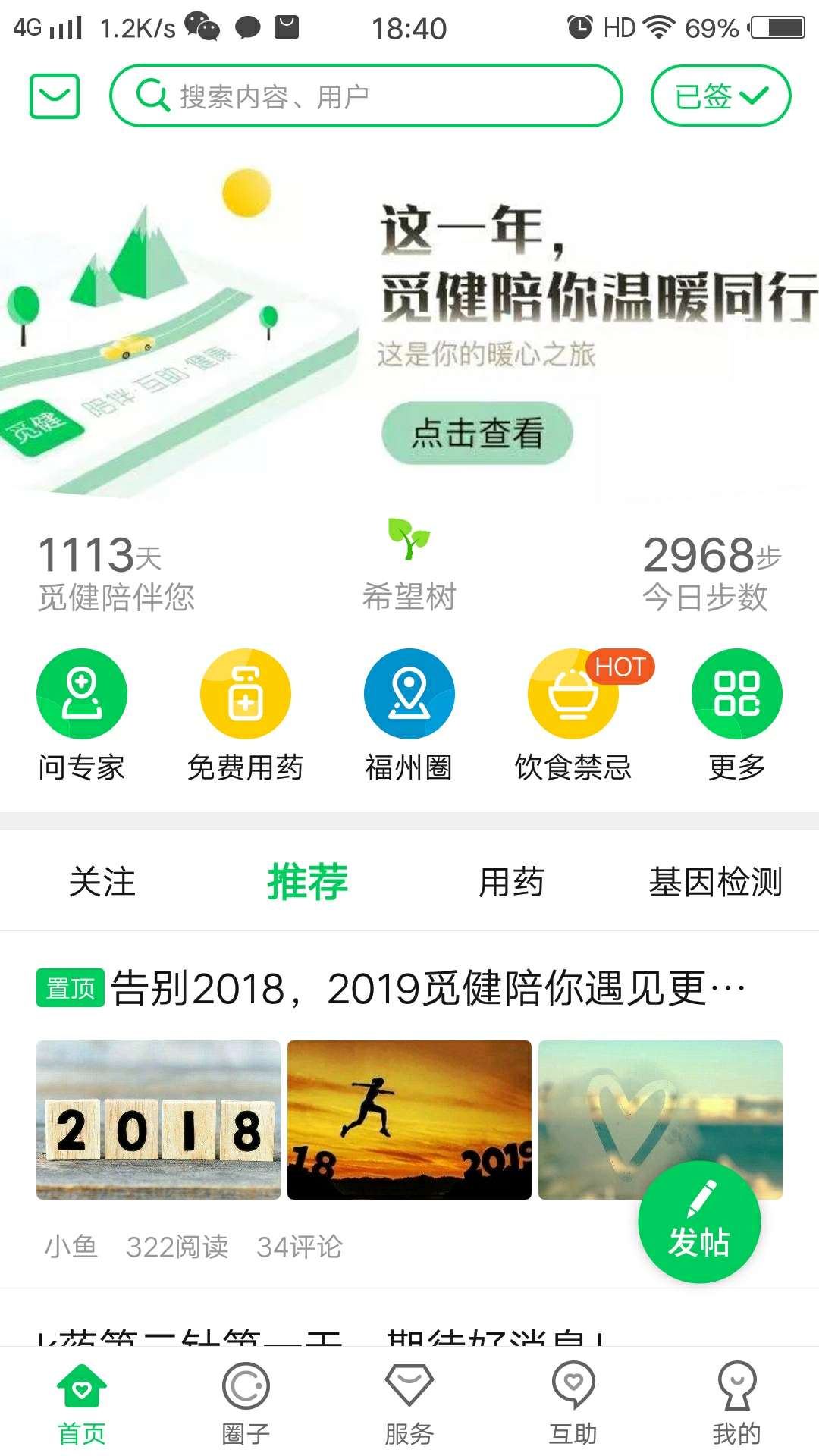Open 问专家 to ask an expert
The image size is (819, 1456).
coord(82,714)
